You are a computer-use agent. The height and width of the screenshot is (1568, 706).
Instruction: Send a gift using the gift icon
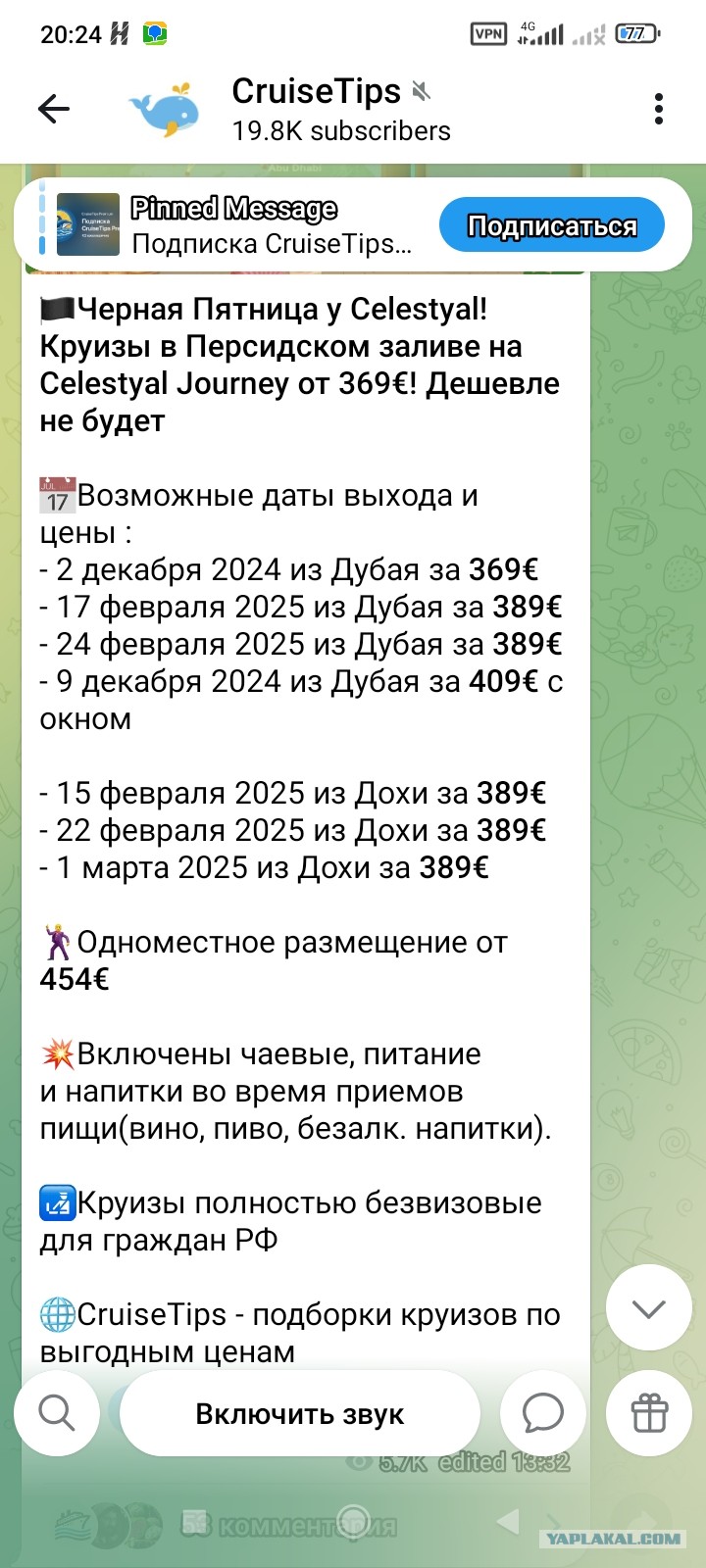coord(649,1413)
